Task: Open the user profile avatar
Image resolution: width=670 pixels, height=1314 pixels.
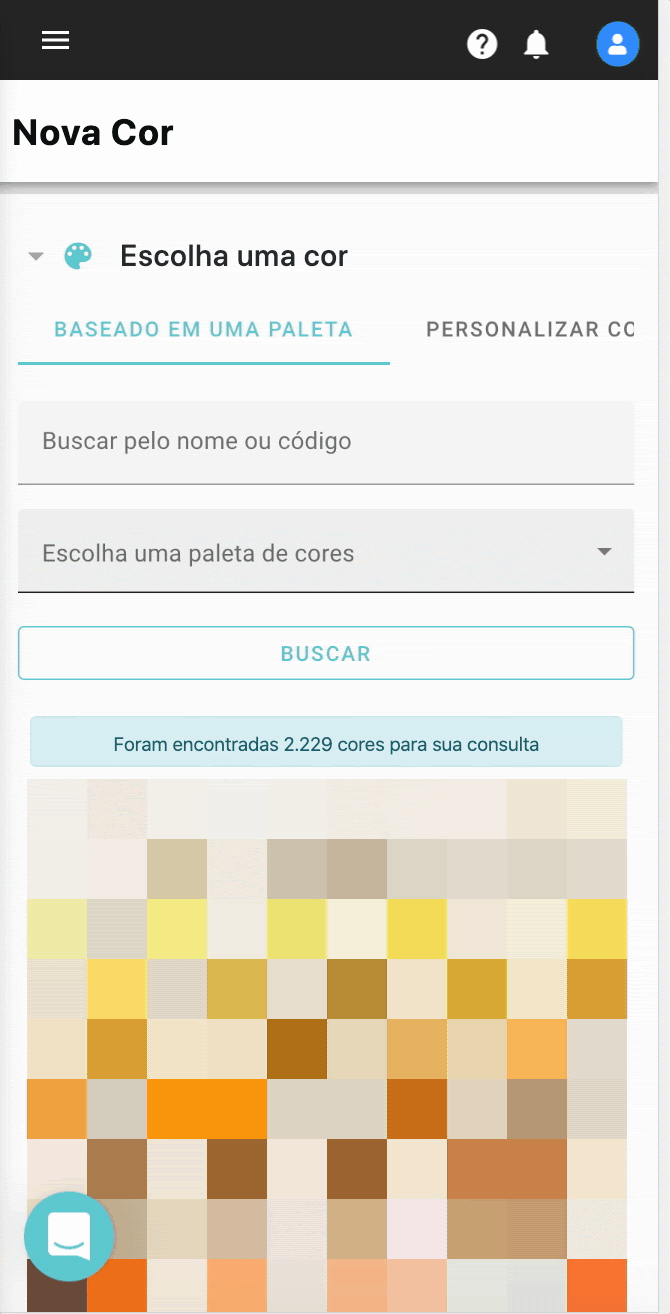Action: click(617, 44)
